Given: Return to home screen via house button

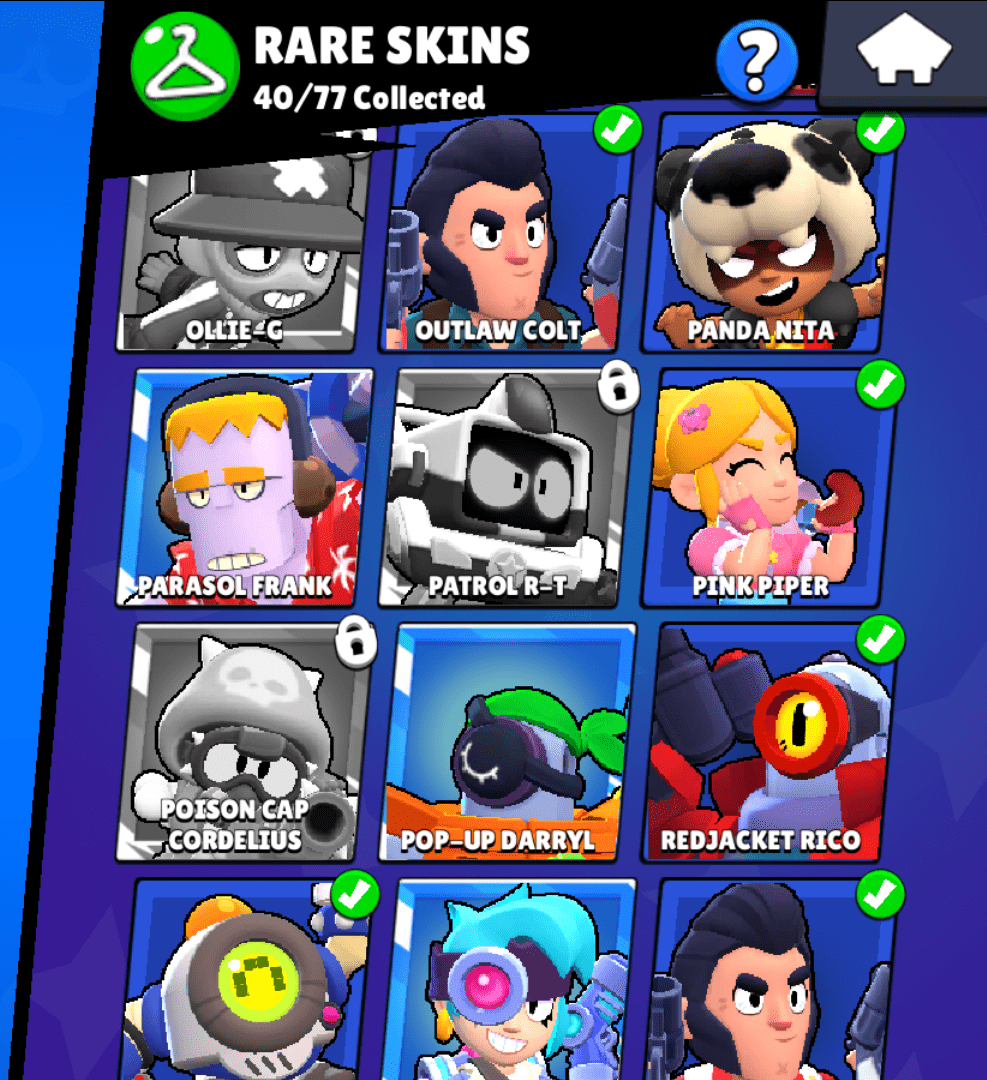Looking at the screenshot, I should click(x=903, y=50).
